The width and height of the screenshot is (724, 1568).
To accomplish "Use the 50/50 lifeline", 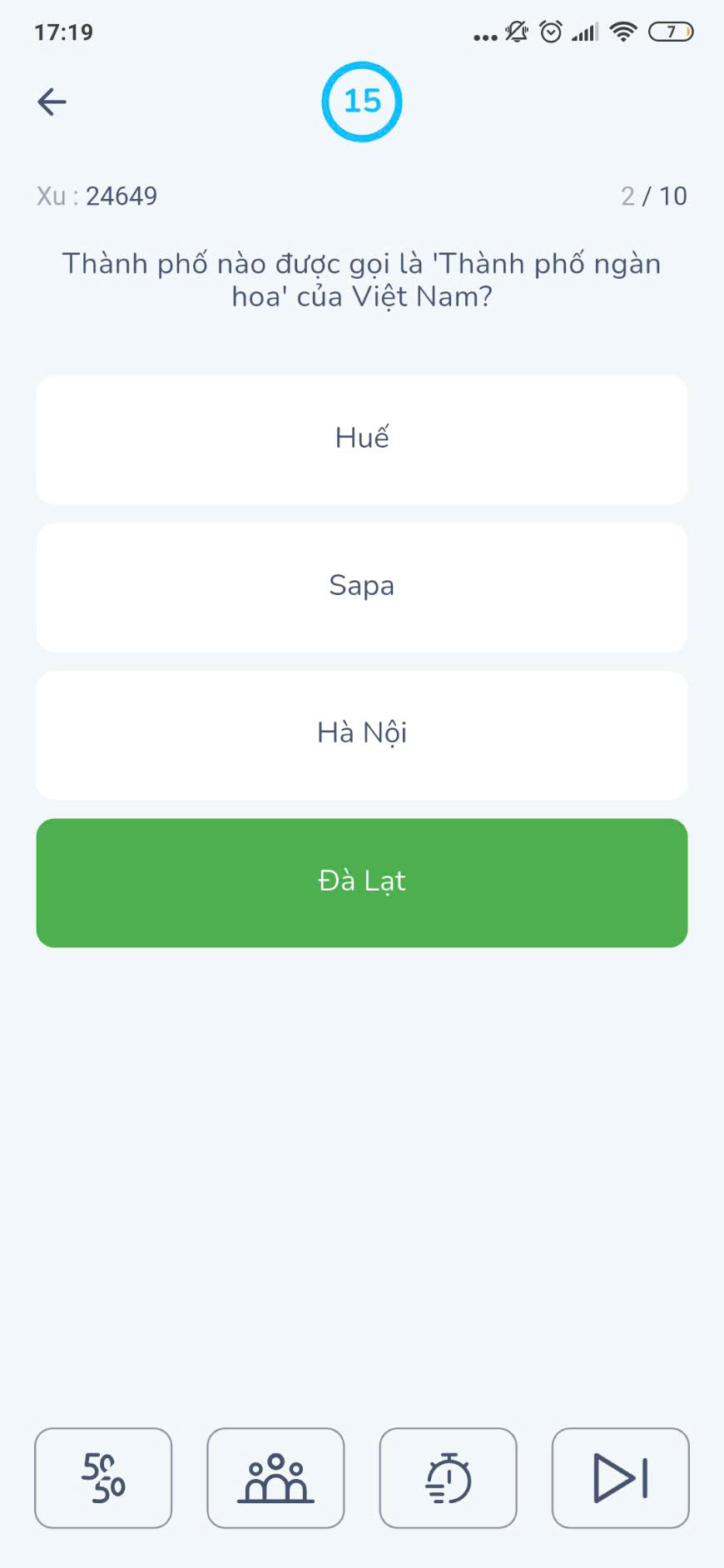I will [103, 1478].
